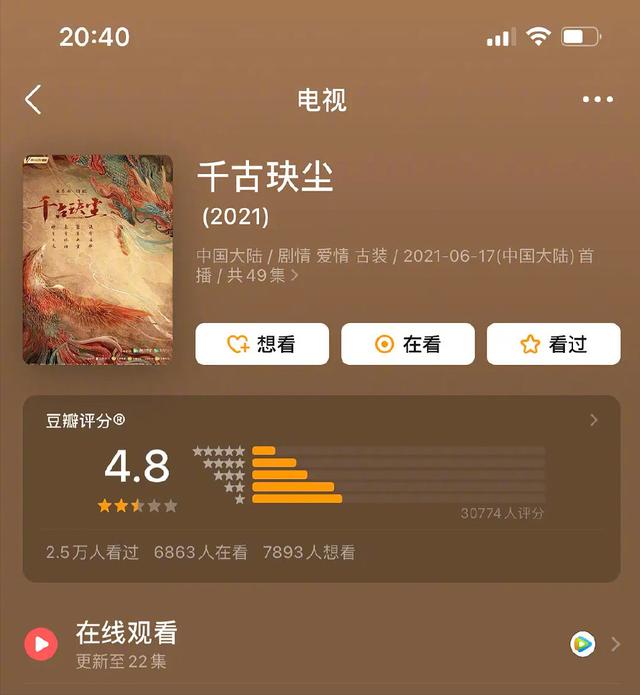Mark the series as 想看
The image size is (640, 695).
pos(262,344)
